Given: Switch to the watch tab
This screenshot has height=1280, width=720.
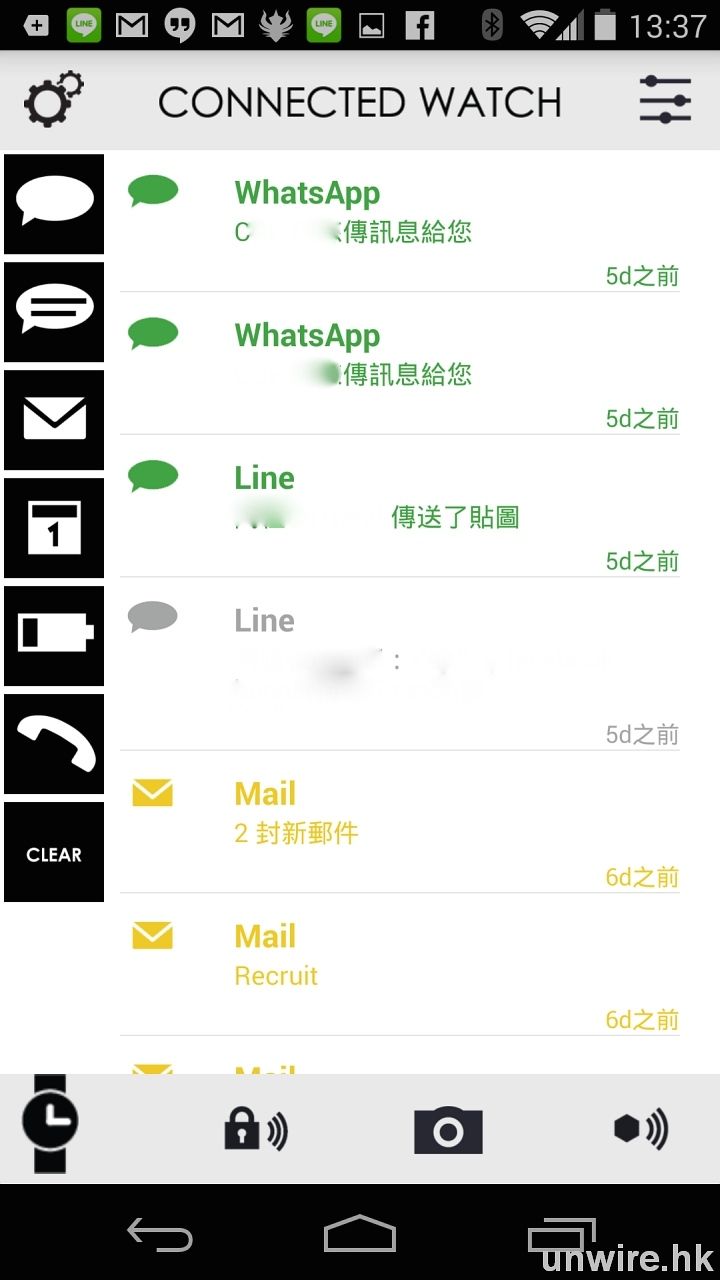Looking at the screenshot, I should pyautogui.click(x=50, y=1125).
